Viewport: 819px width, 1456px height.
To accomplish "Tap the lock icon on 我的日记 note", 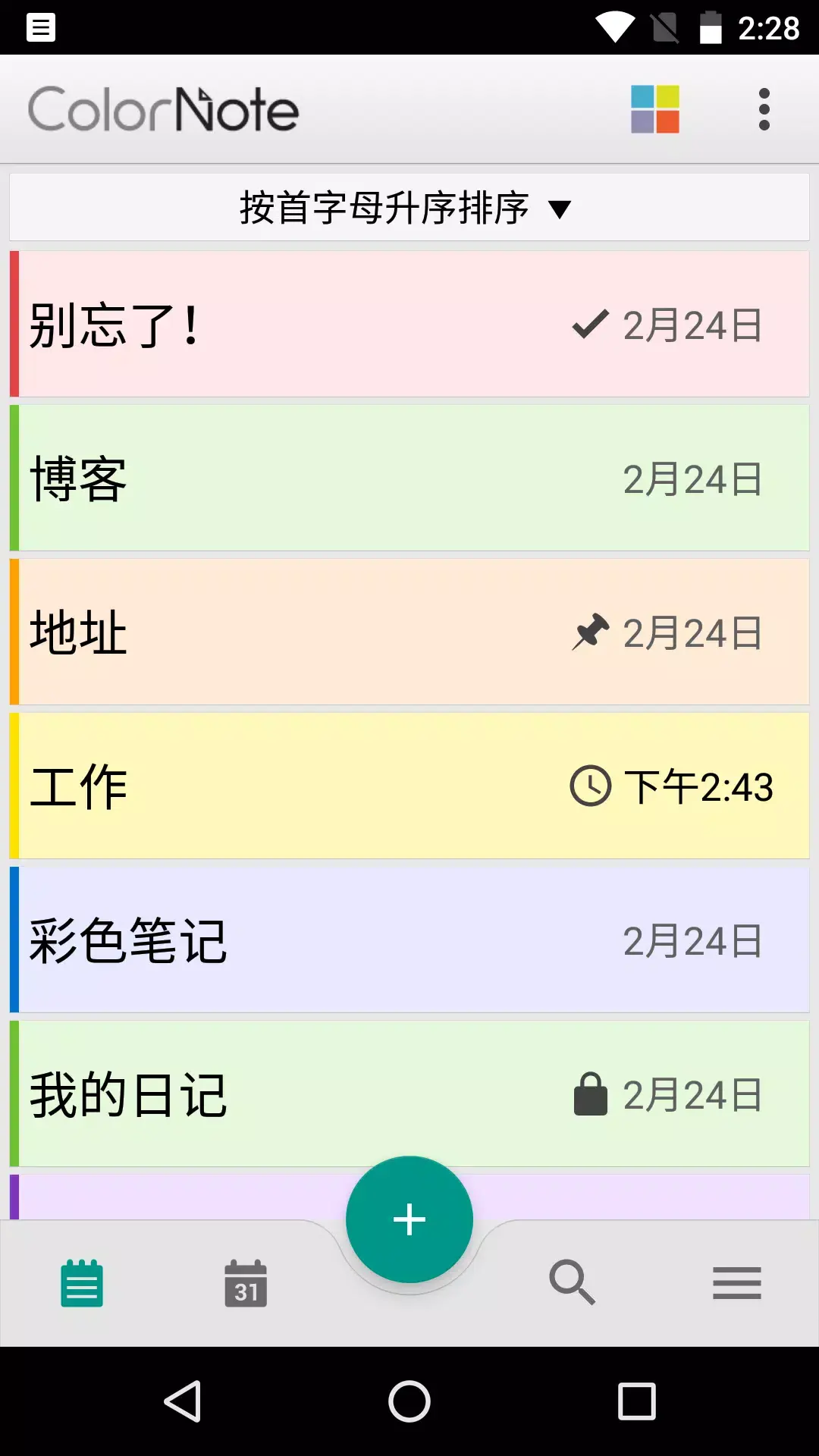I will [x=590, y=1094].
